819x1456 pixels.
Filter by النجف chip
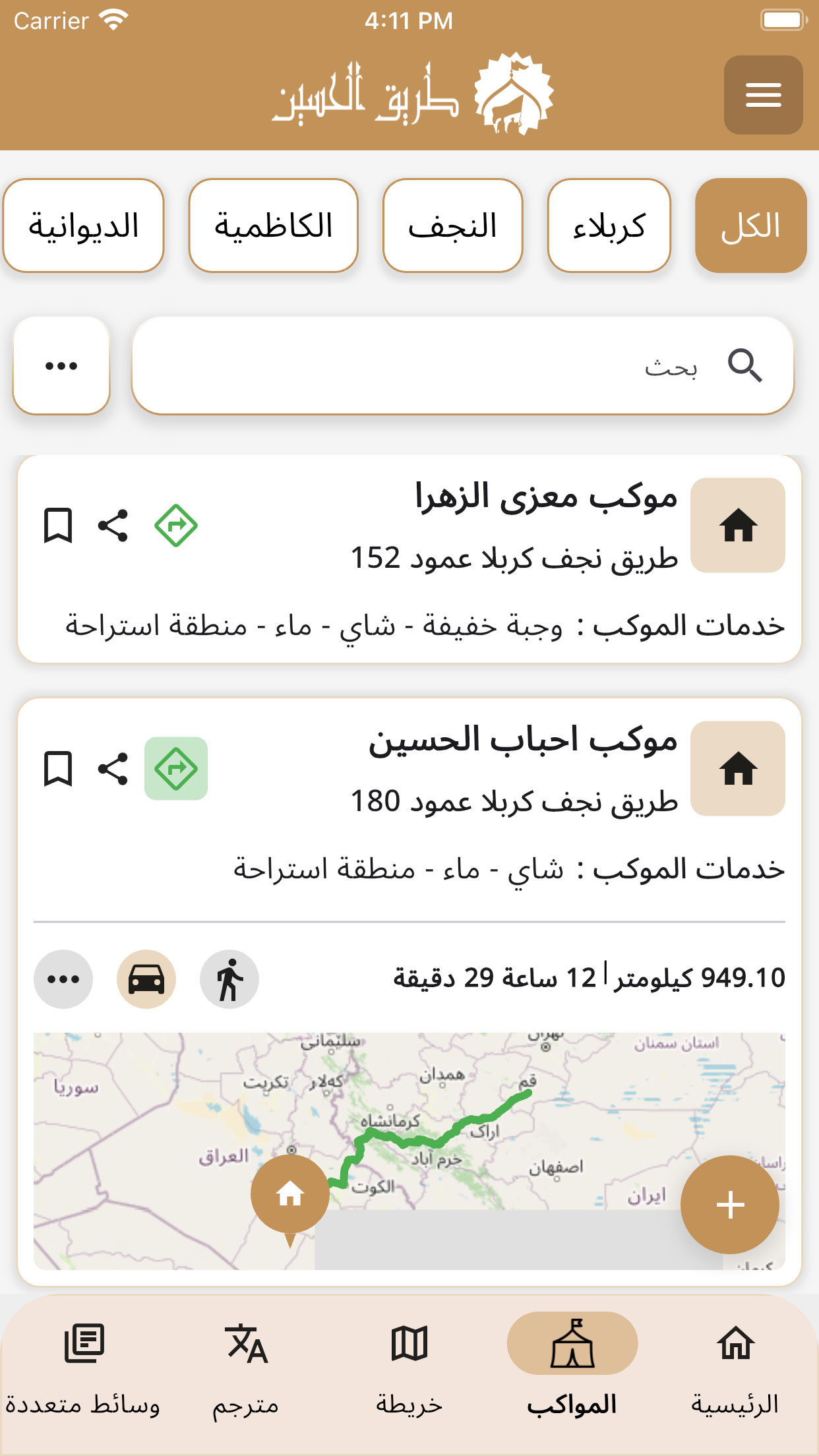pyautogui.click(x=452, y=226)
